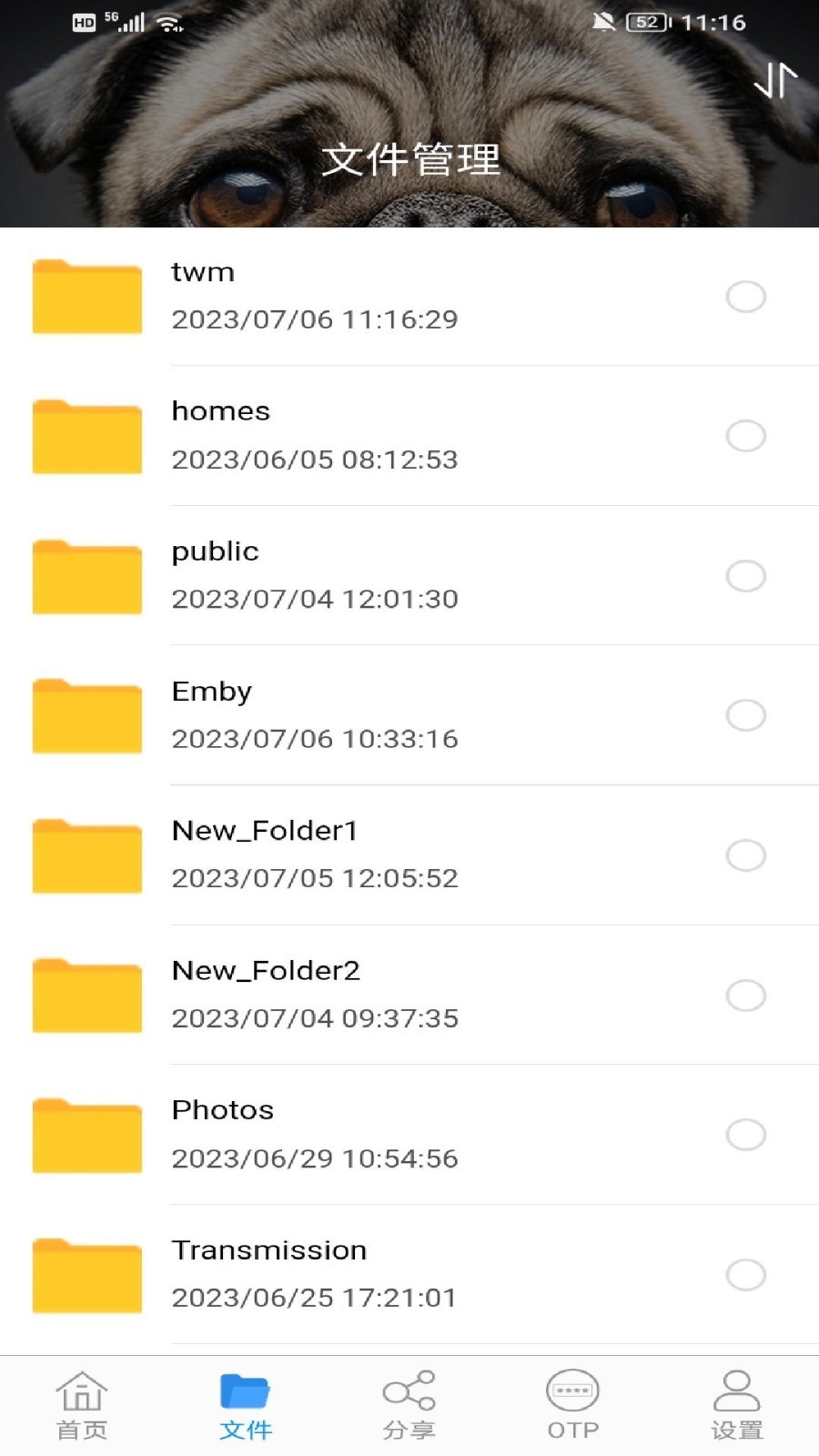Check the circle next to Emby
819x1456 pixels.
pyautogui.click(x=746, y=715)
